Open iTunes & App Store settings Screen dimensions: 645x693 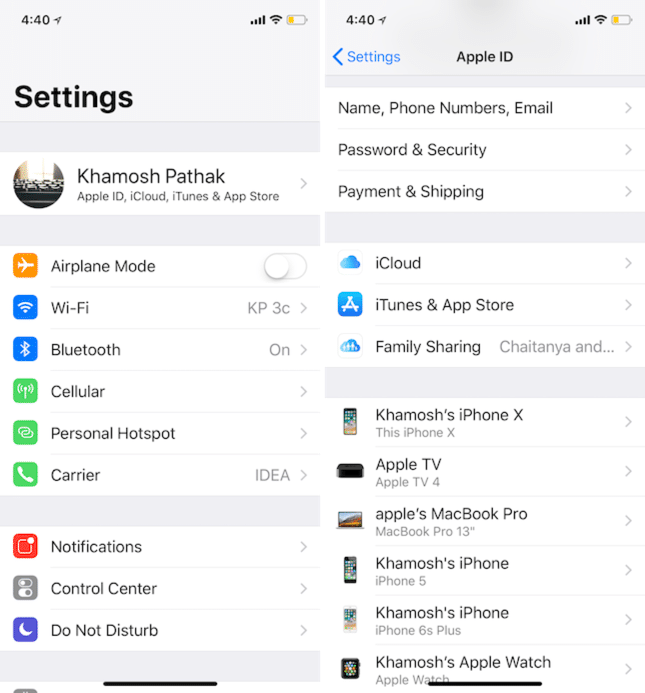pos(484,305)
